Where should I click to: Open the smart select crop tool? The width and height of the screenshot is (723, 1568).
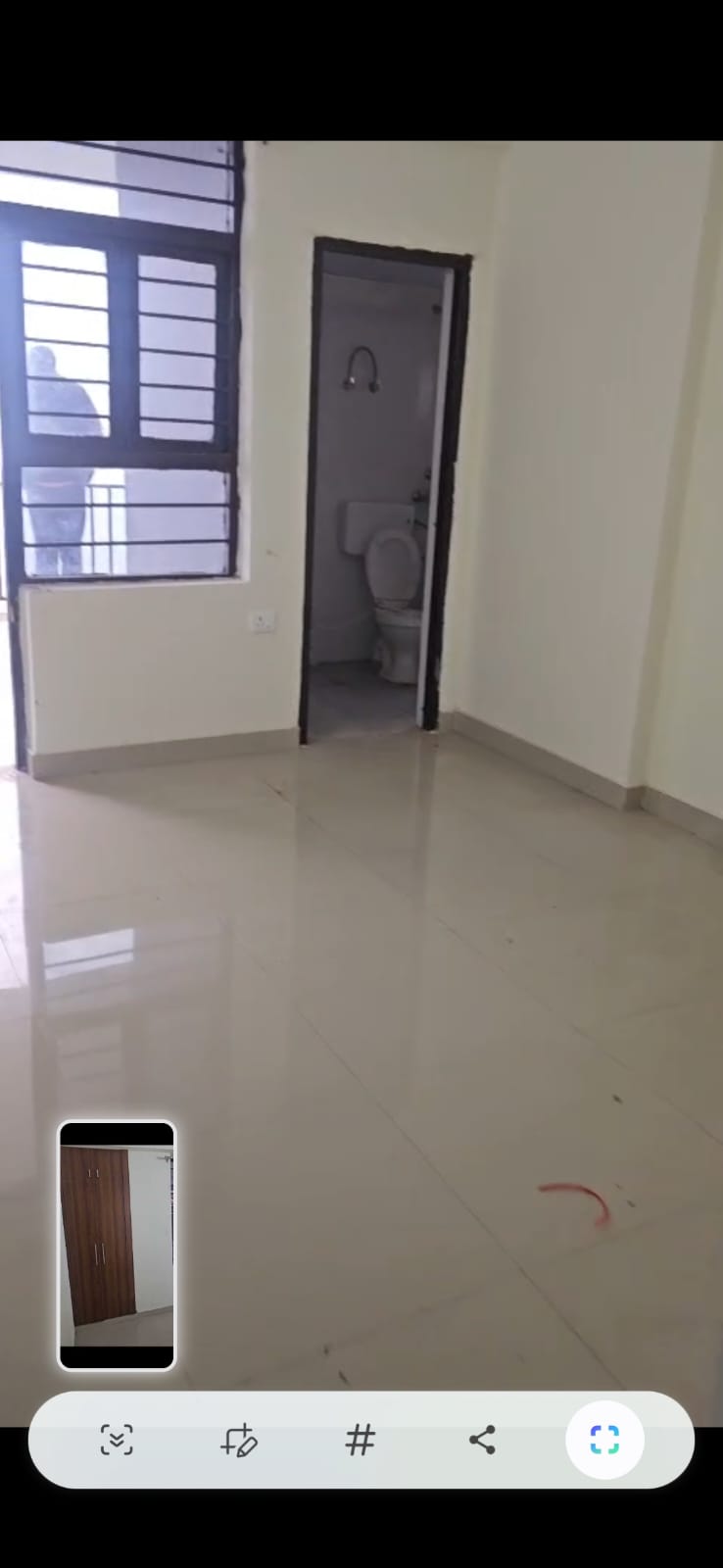pyautogui.click(x=604, y=1440)
